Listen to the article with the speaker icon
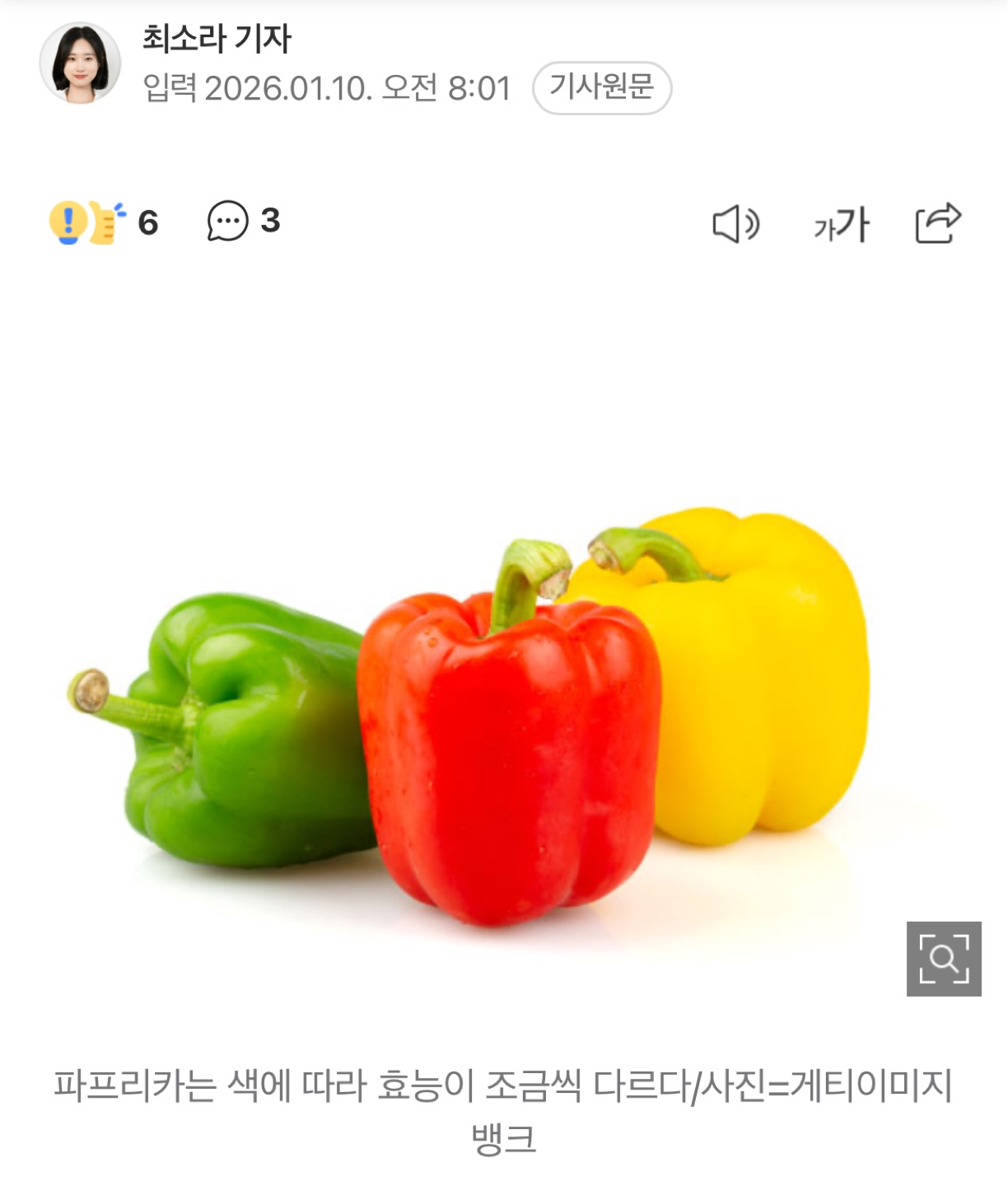 (735, 224)
